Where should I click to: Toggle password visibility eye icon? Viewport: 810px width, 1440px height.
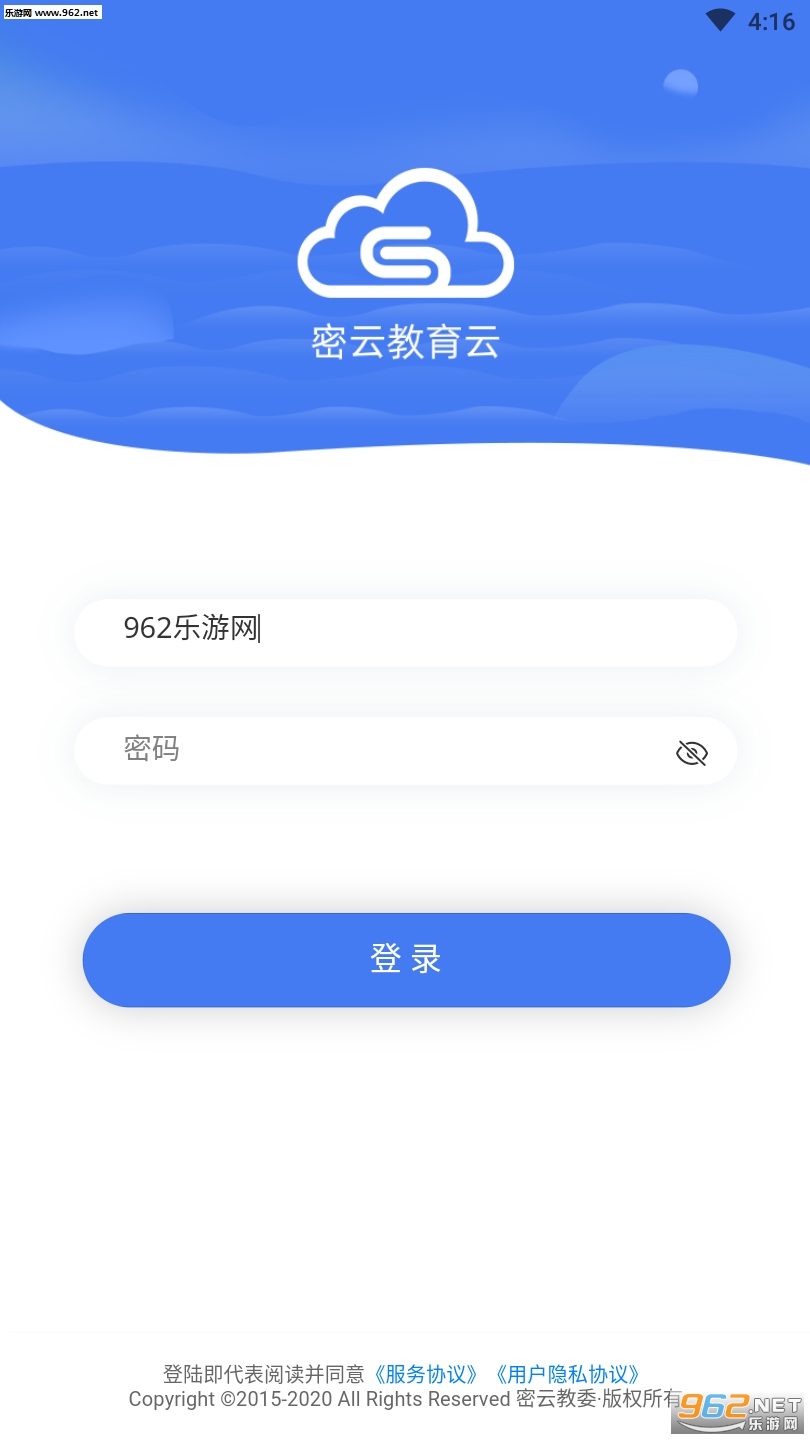pos(691,753)
